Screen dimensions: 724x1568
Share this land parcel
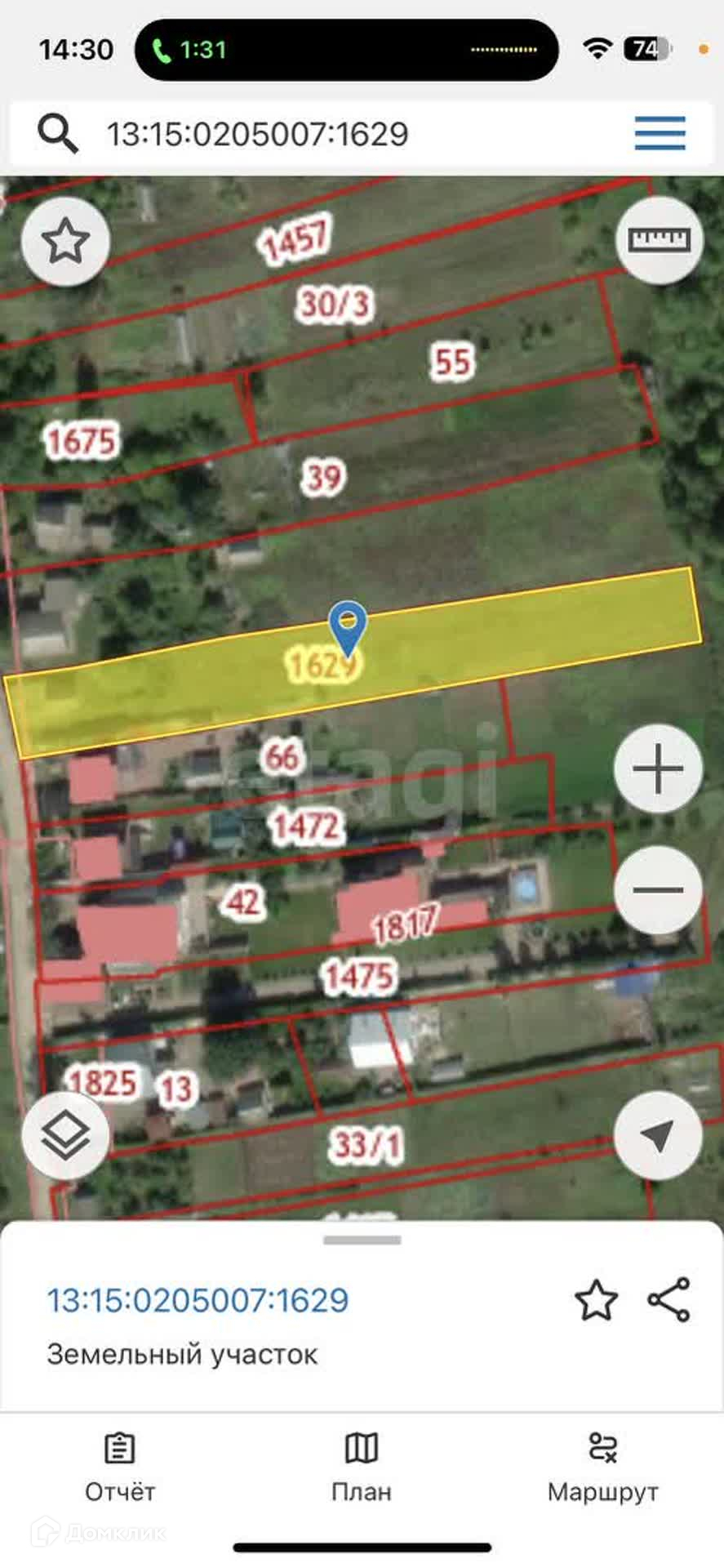[x=668, y=1300]
